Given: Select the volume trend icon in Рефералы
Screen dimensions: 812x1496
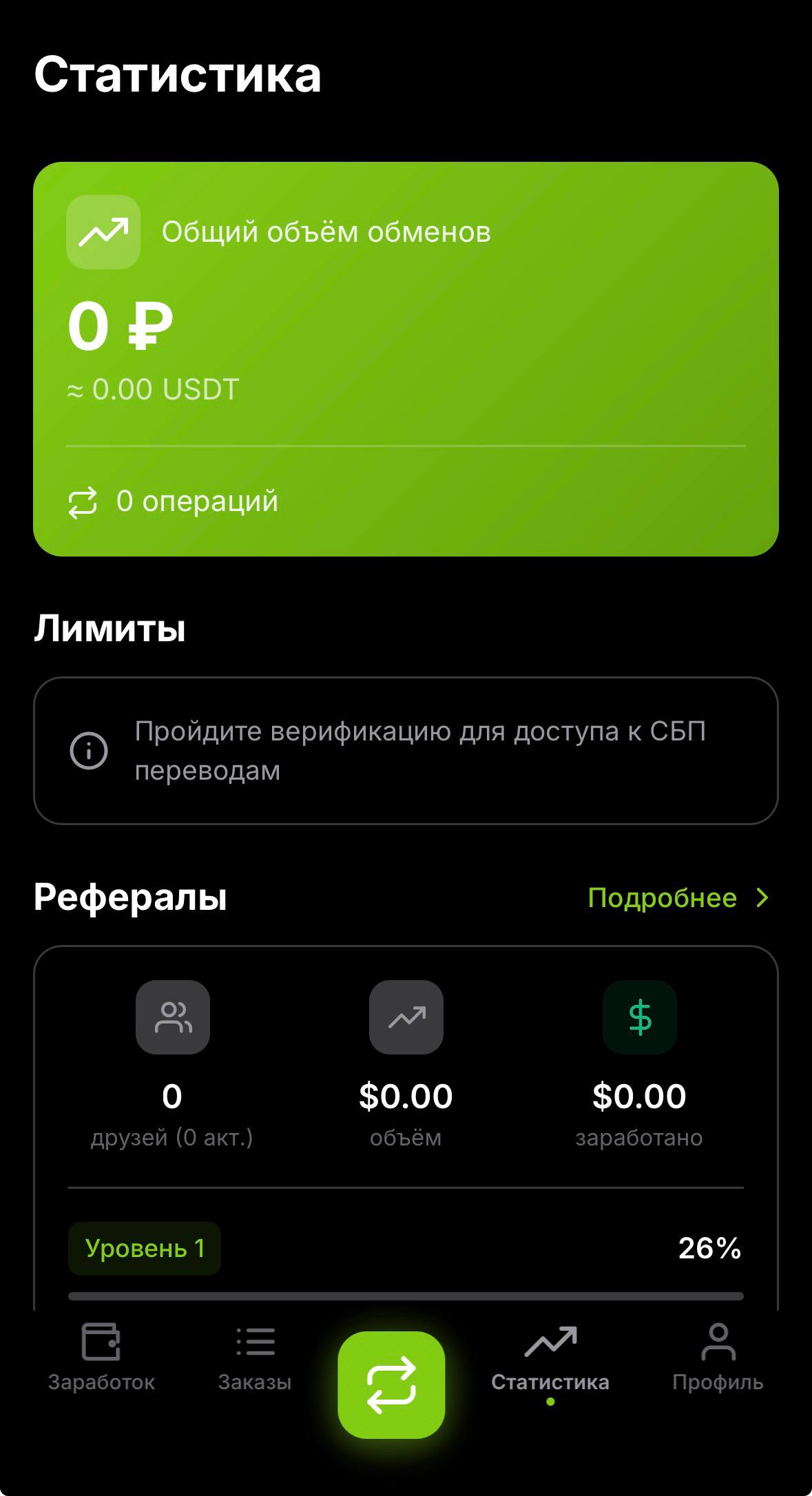Looking at the screenshot, I should pos(406,1018).
